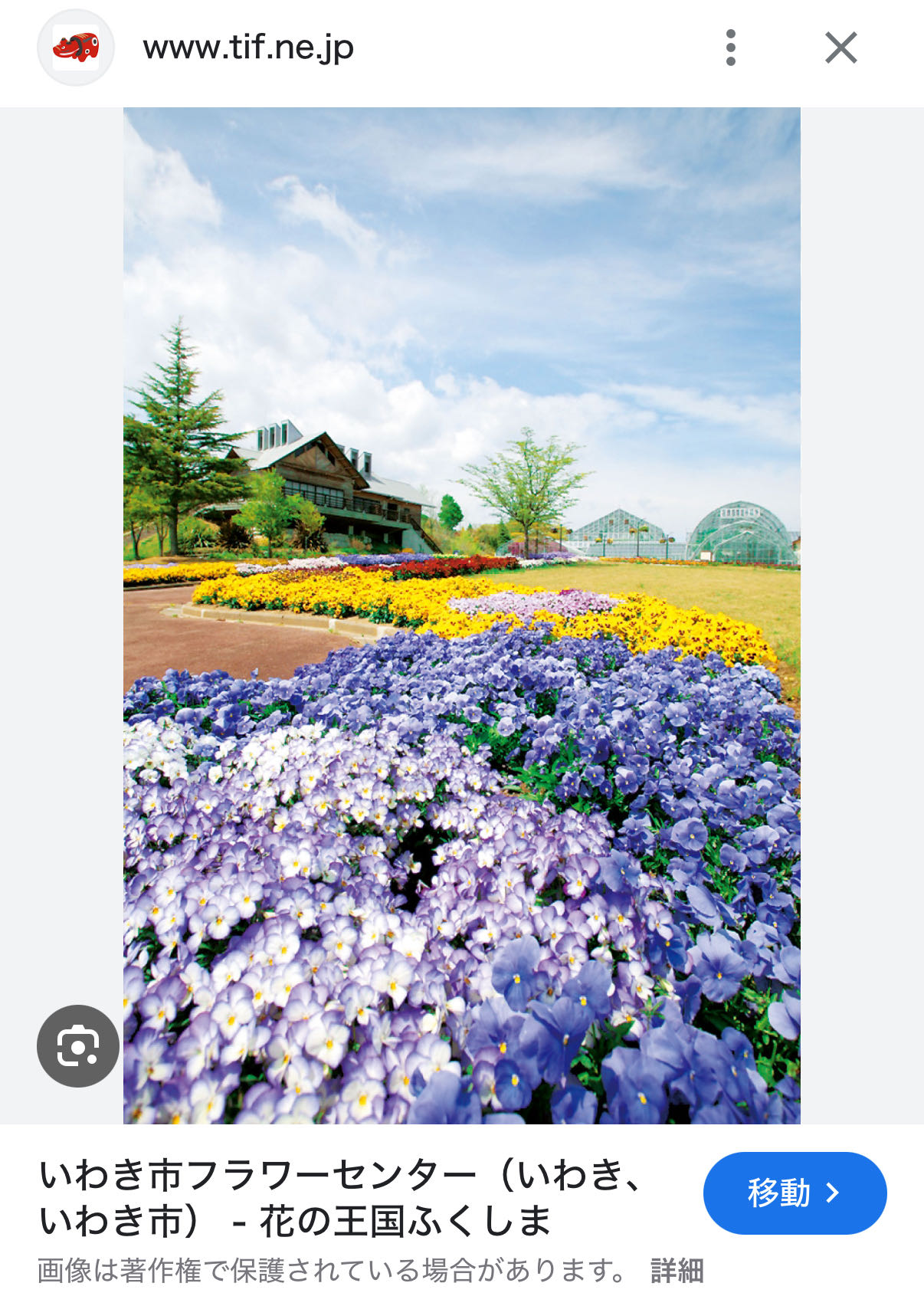
Task: Open the www.tif.ne.jp source site
Action: (x=247, y=48)
